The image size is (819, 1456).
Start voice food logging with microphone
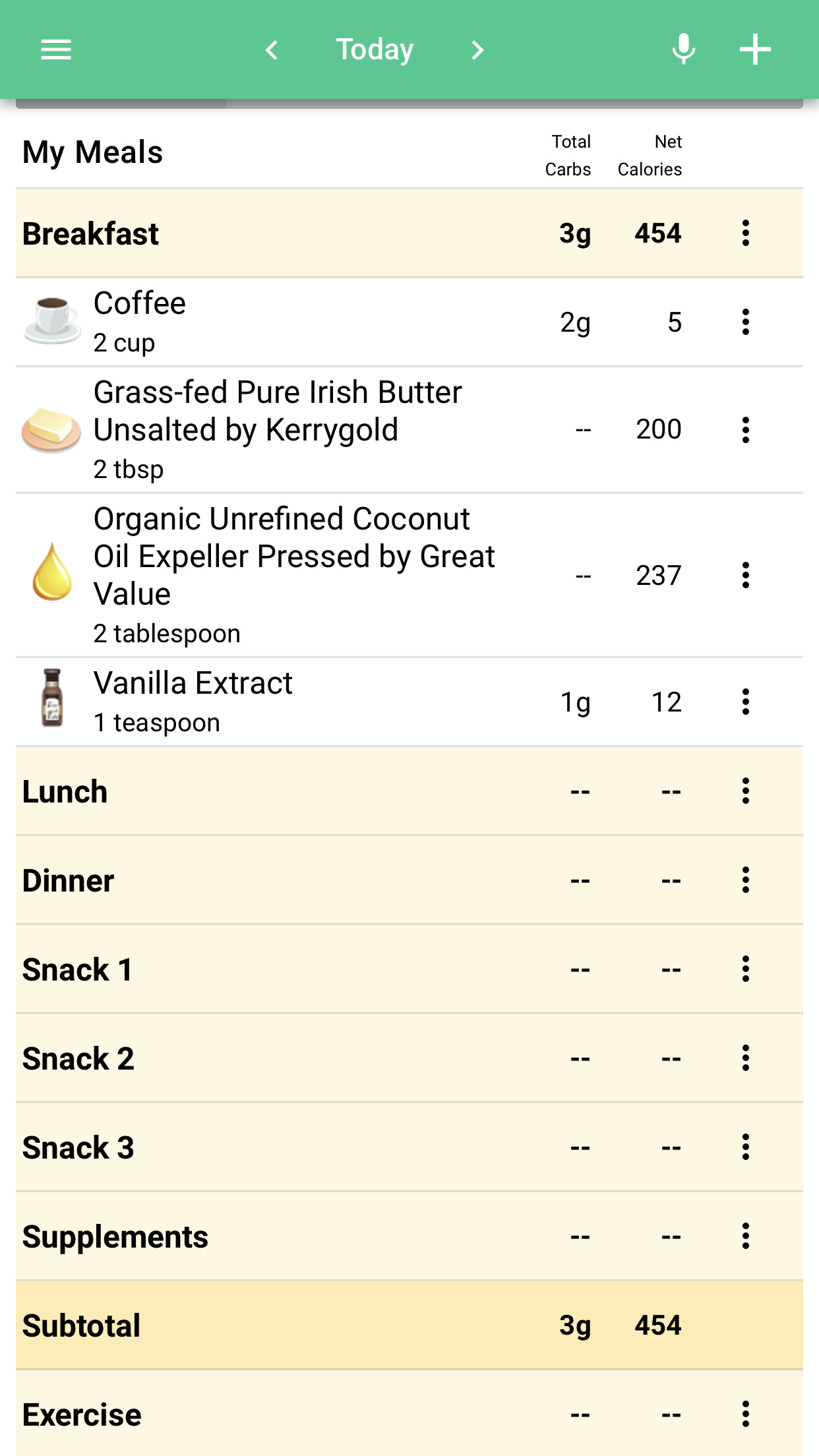683,49
